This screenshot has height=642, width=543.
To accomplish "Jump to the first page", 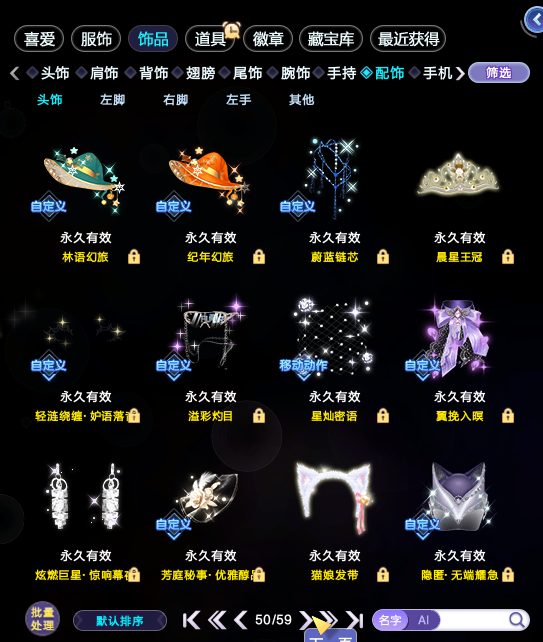I will point(191,620).
